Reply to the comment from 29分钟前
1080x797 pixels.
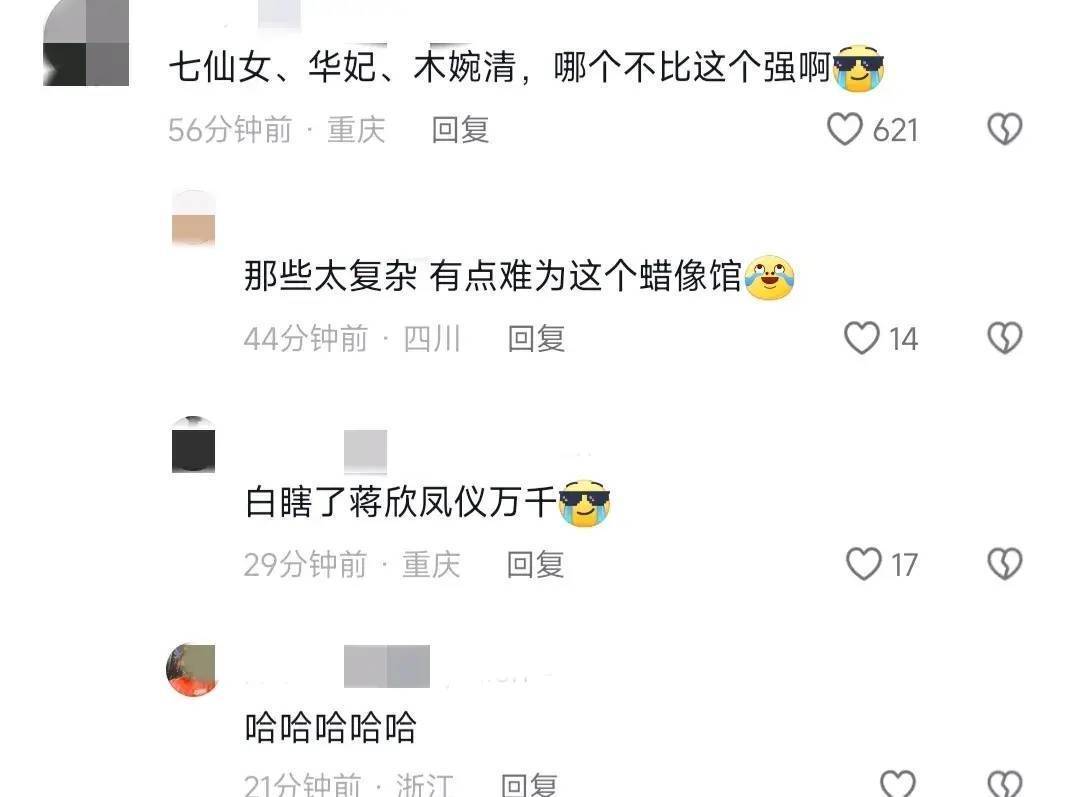[535, 564]
